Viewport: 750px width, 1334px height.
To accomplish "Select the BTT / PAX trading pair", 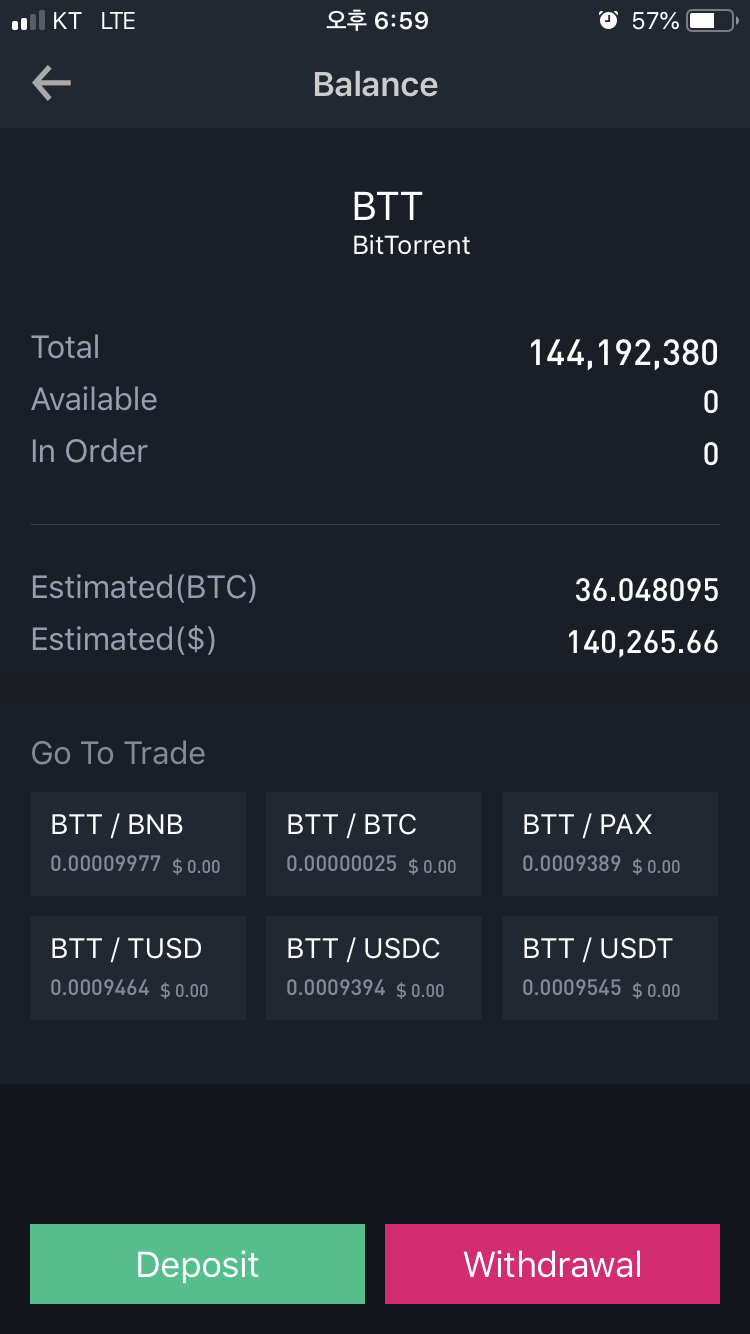I will [610, 843].
